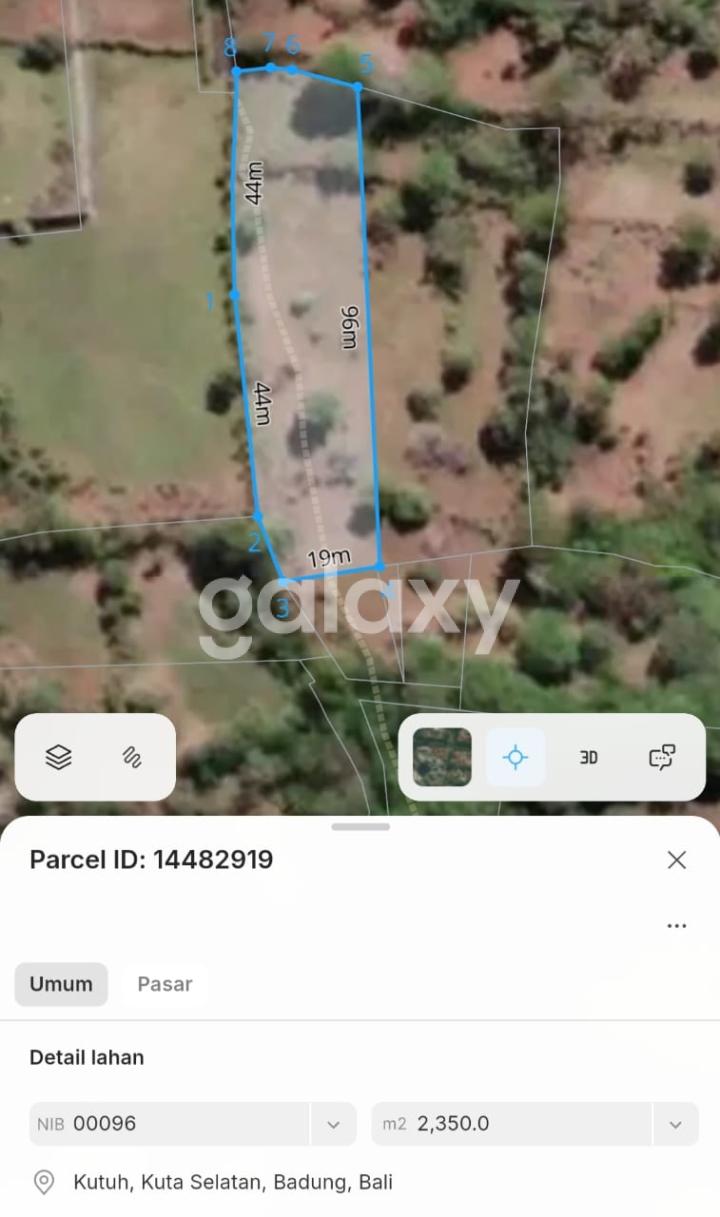Switch to the Pasar tab
This screenshot has width=720, height=1217.
pos(165,984)
